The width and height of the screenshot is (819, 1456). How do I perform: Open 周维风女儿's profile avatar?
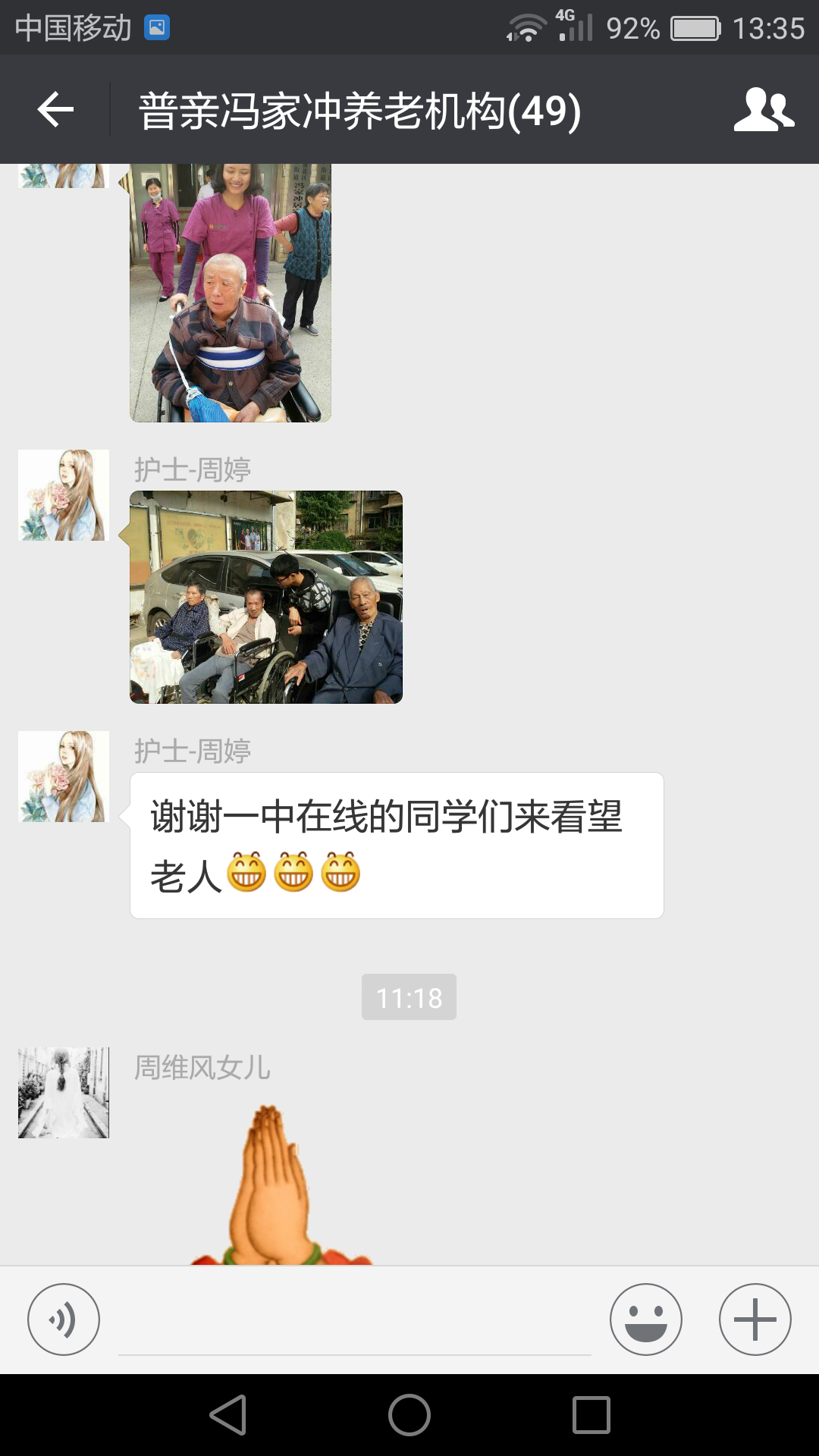click(64, 1093)
